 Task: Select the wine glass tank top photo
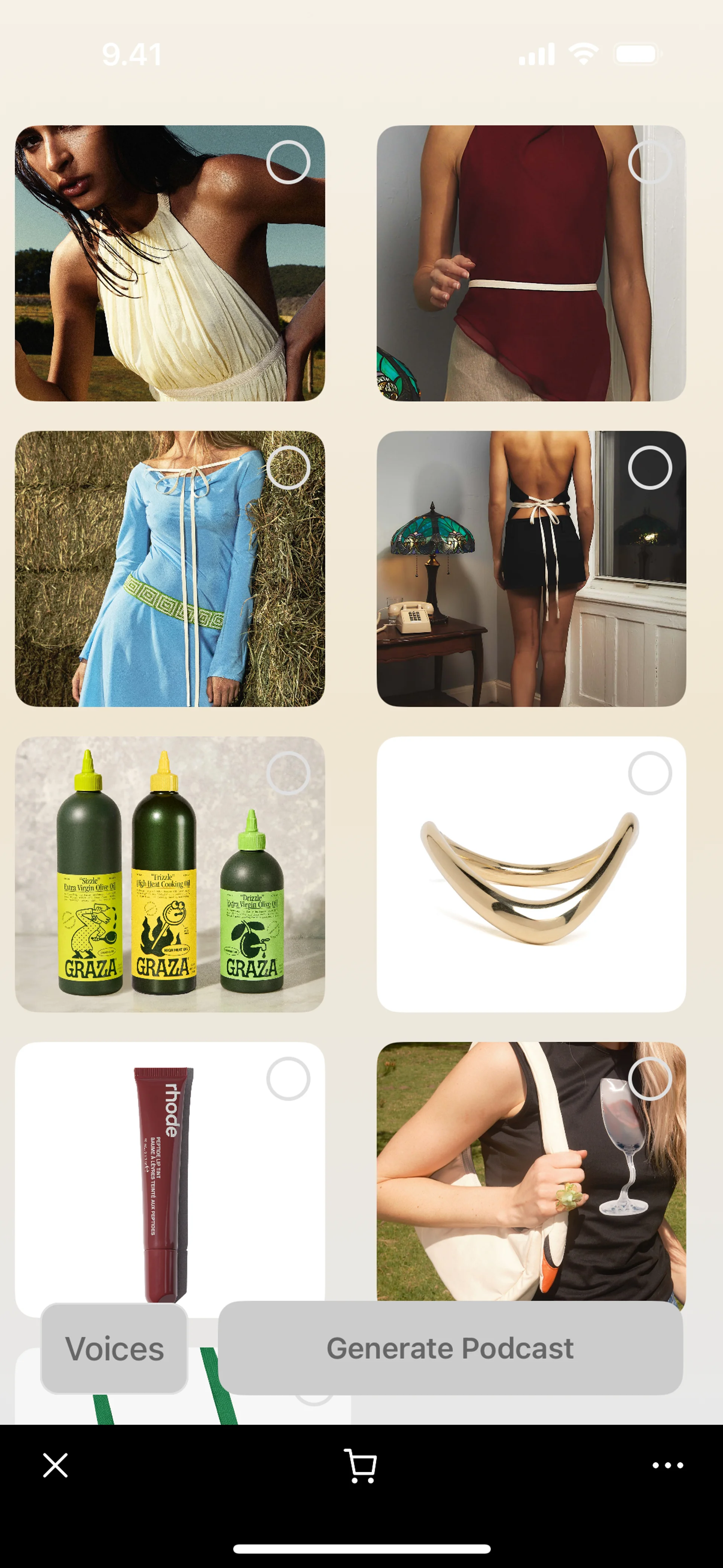tap(649, 1079)
